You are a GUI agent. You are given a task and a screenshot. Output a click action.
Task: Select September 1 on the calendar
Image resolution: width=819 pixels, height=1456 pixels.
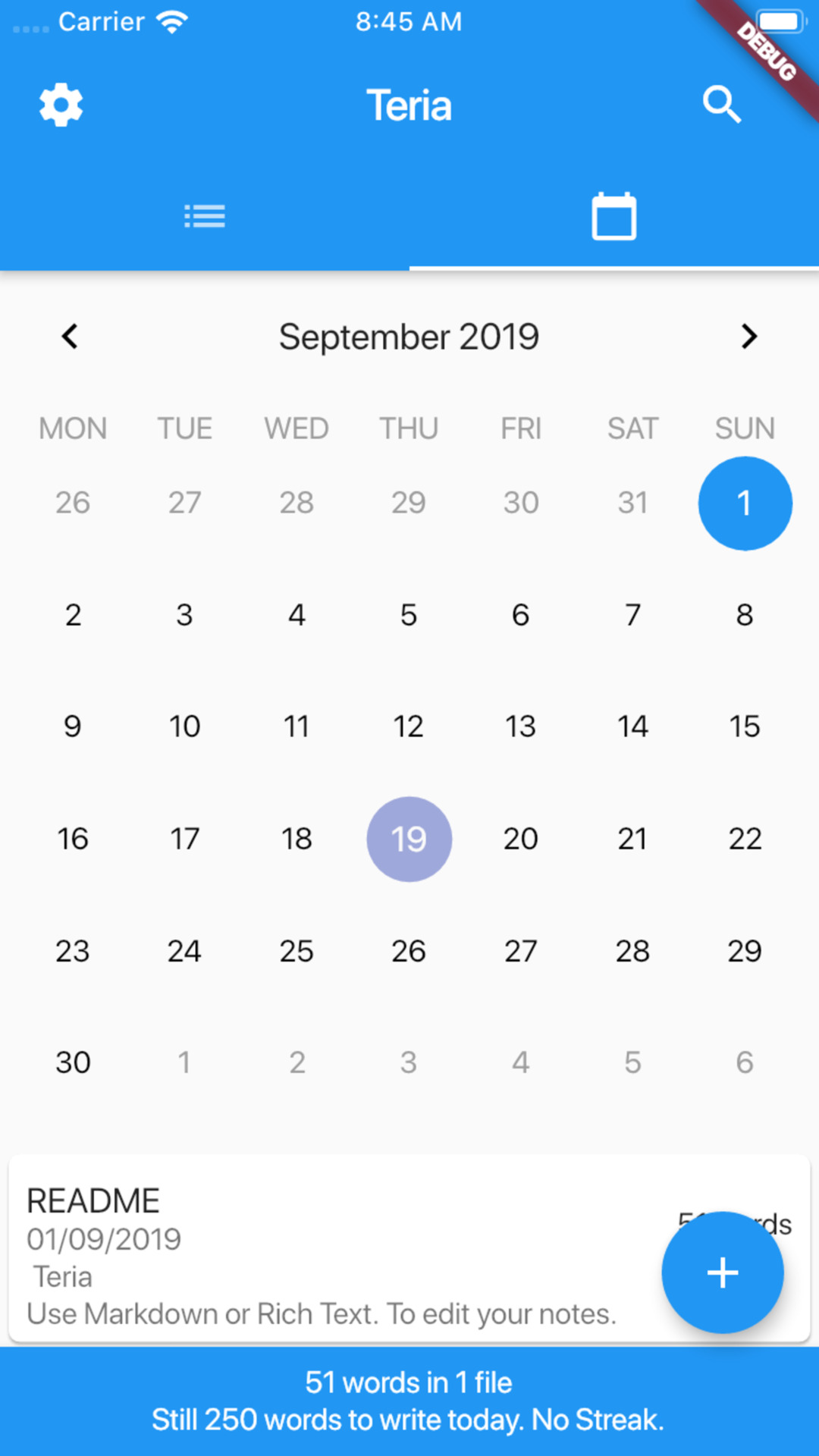point(745,503)
